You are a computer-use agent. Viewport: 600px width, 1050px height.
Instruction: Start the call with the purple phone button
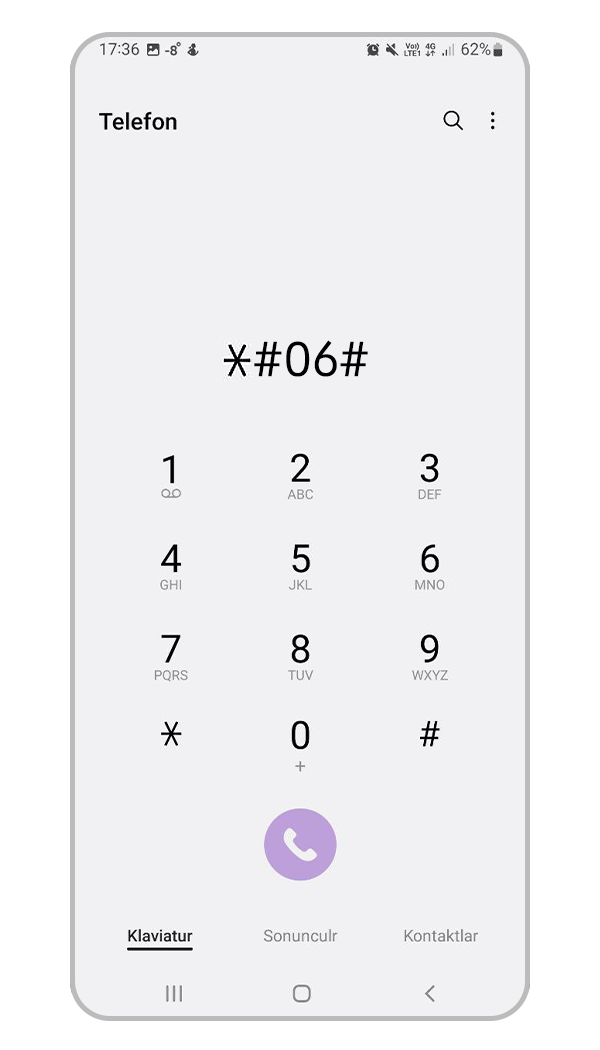(x=300, y=845)
